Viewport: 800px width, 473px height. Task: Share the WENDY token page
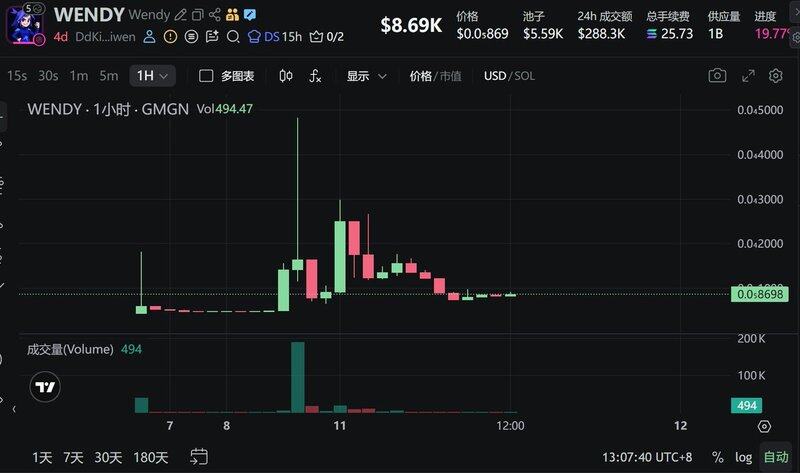[x=214, y=15]
